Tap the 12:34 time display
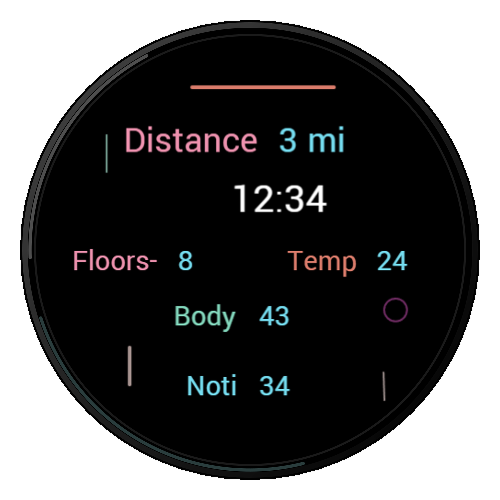This screenshot has width=500, height=500. click(x=280, y=199)
